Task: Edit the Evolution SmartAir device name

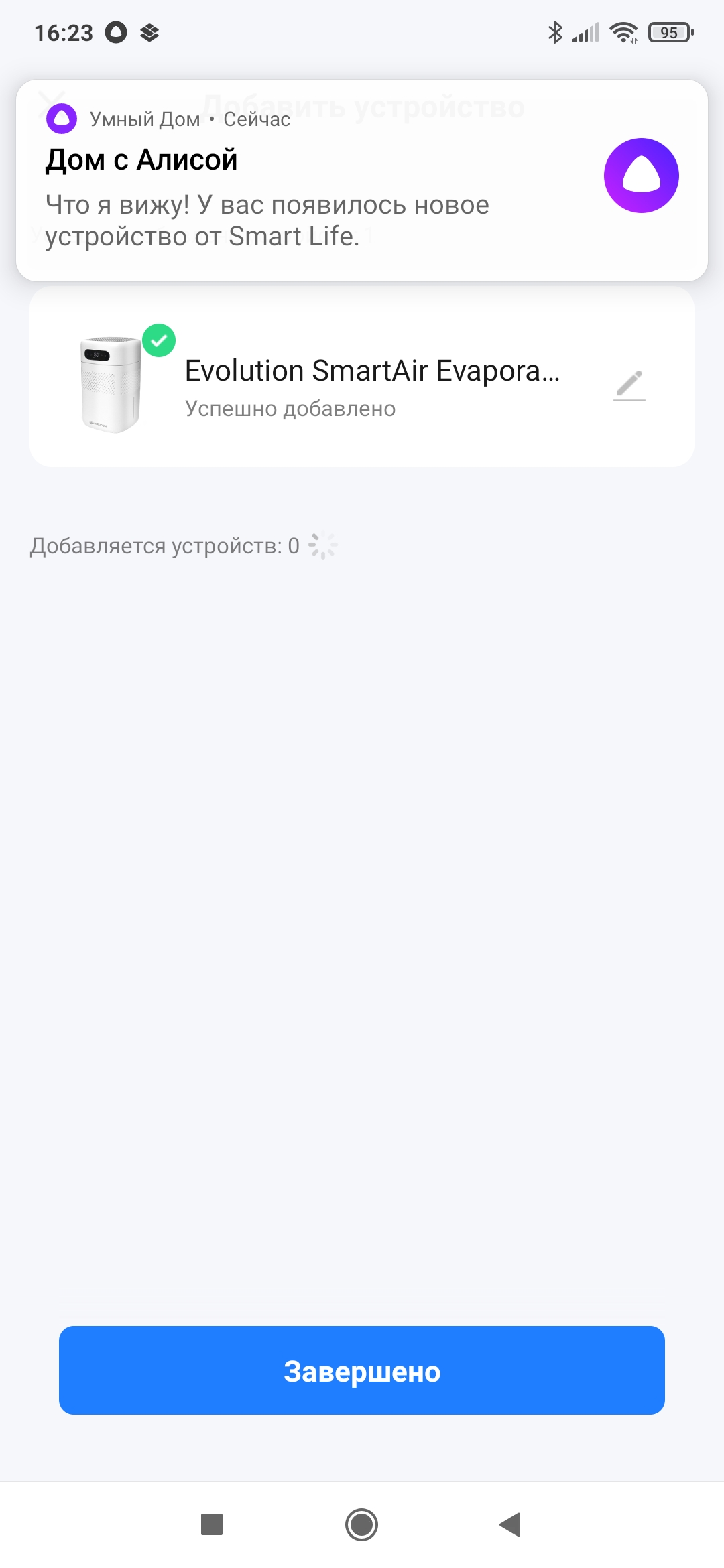Action: [x=629, y=385]
